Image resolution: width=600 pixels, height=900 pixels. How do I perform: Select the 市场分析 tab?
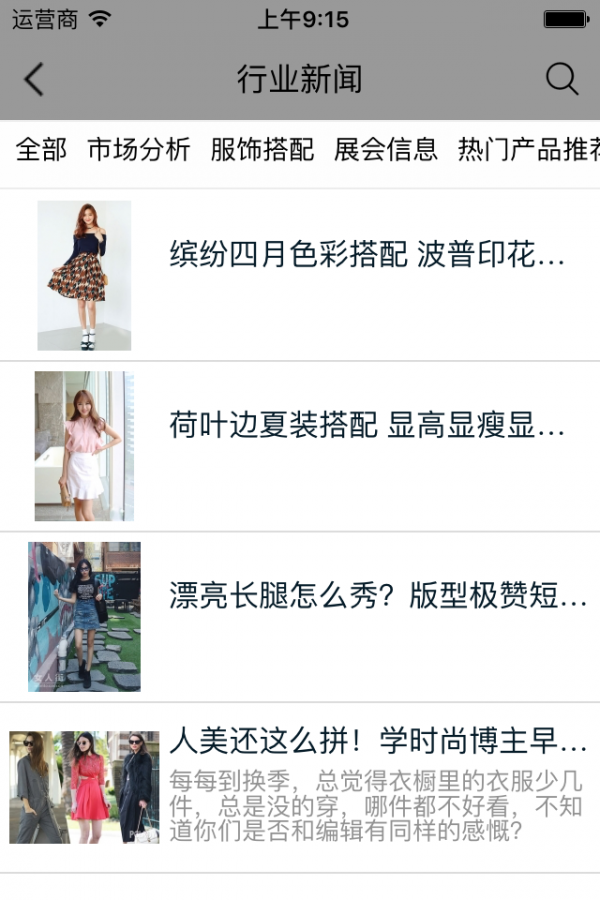click(x=138, y=150)
